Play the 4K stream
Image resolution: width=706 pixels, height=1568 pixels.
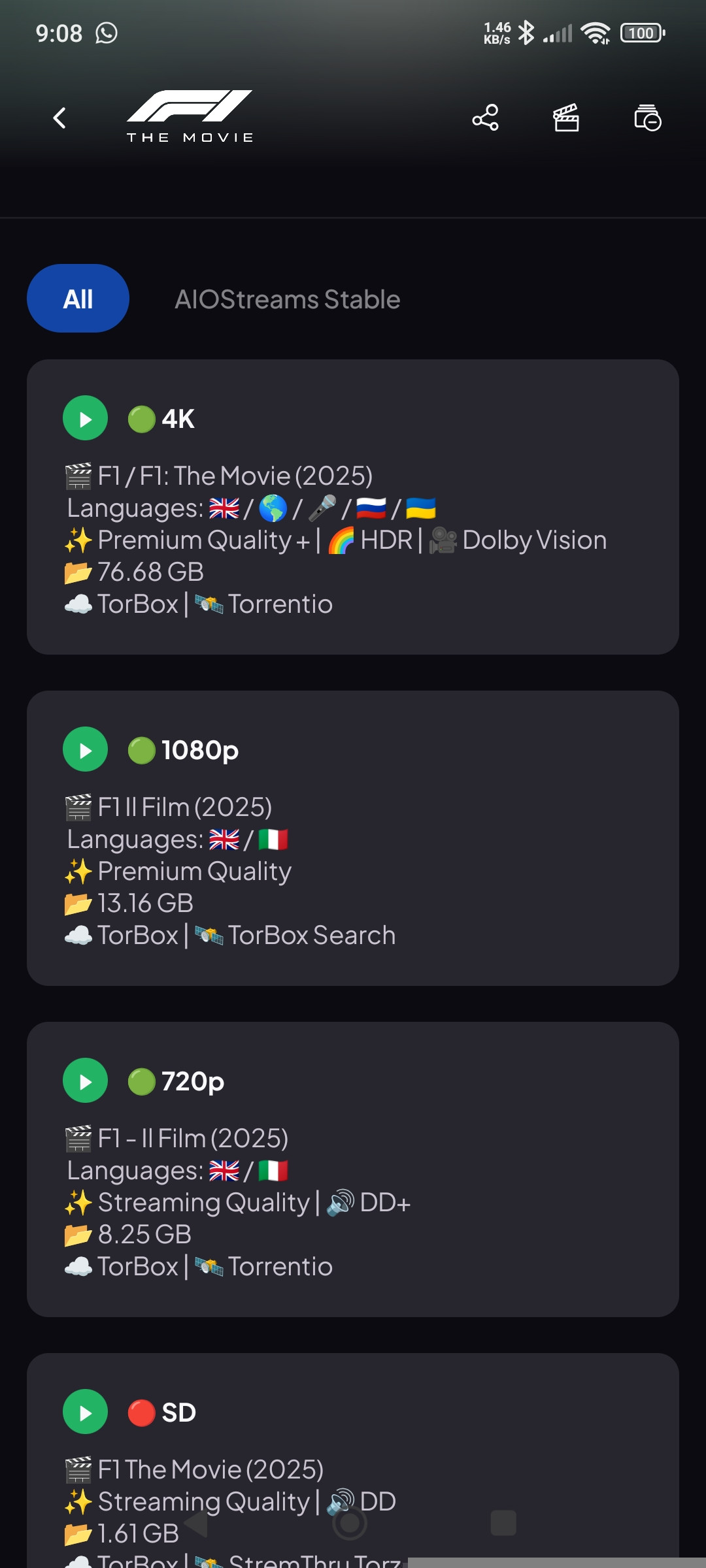pos(85,418)
